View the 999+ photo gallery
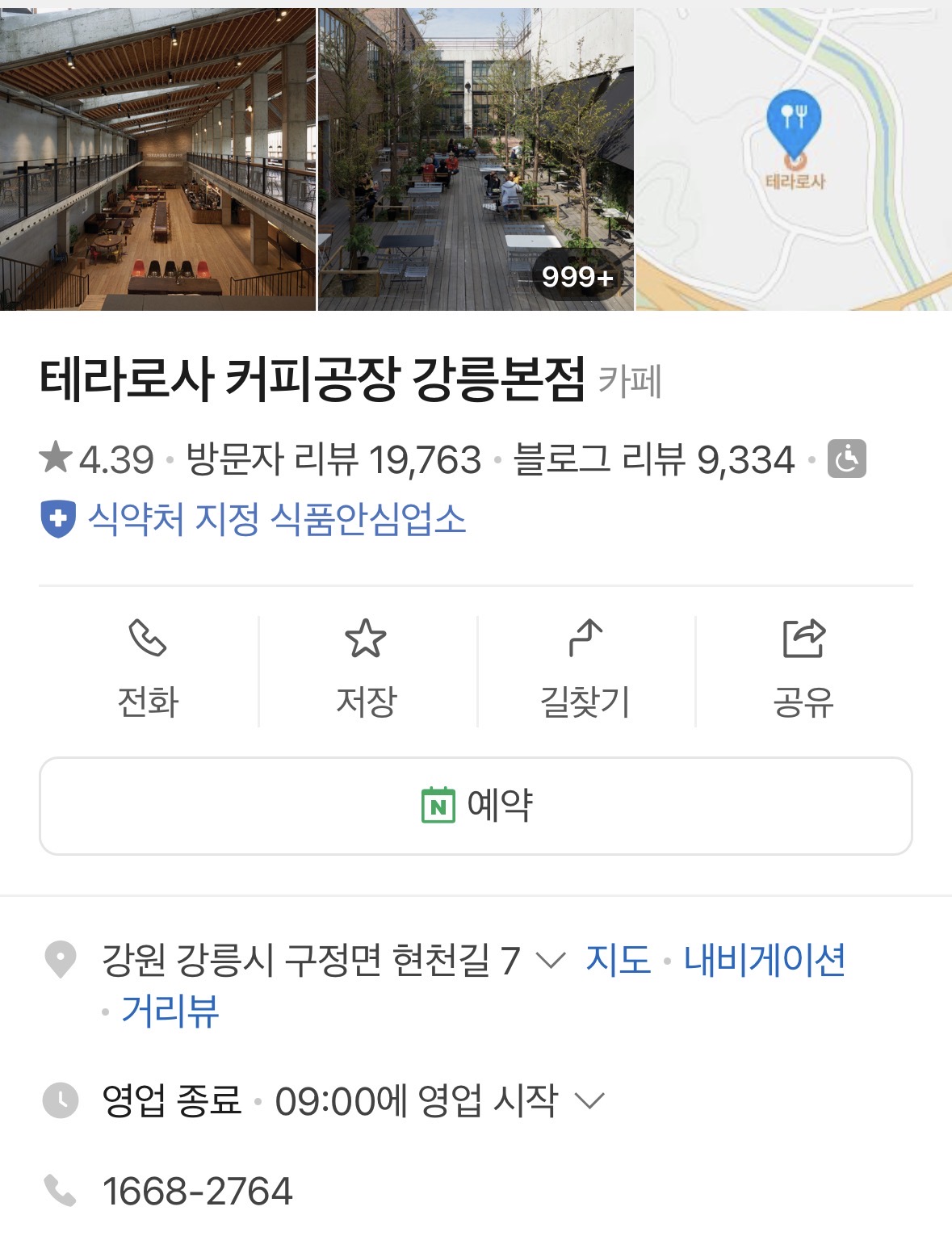This screenshot has width=952, height=1236. point(476,159)
